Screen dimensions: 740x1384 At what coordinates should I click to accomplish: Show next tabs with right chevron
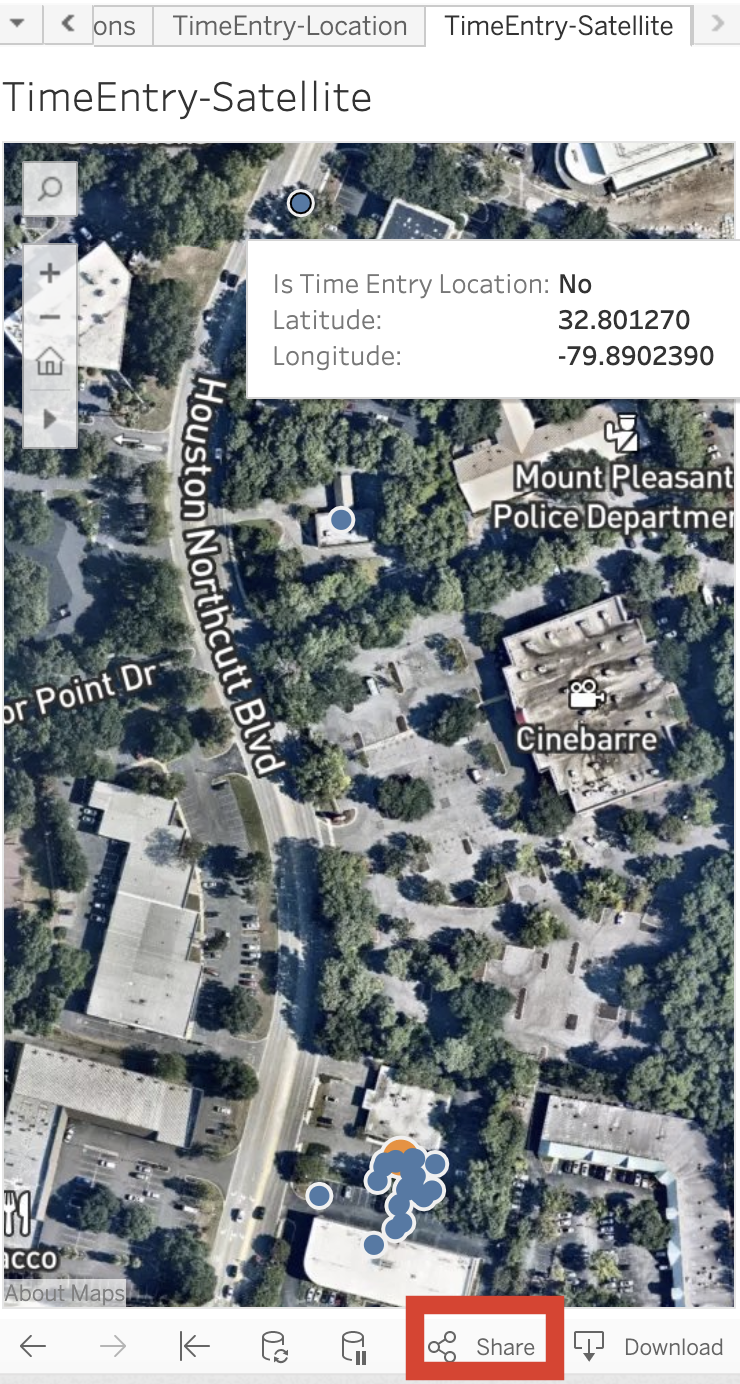[x=717, y=24]
